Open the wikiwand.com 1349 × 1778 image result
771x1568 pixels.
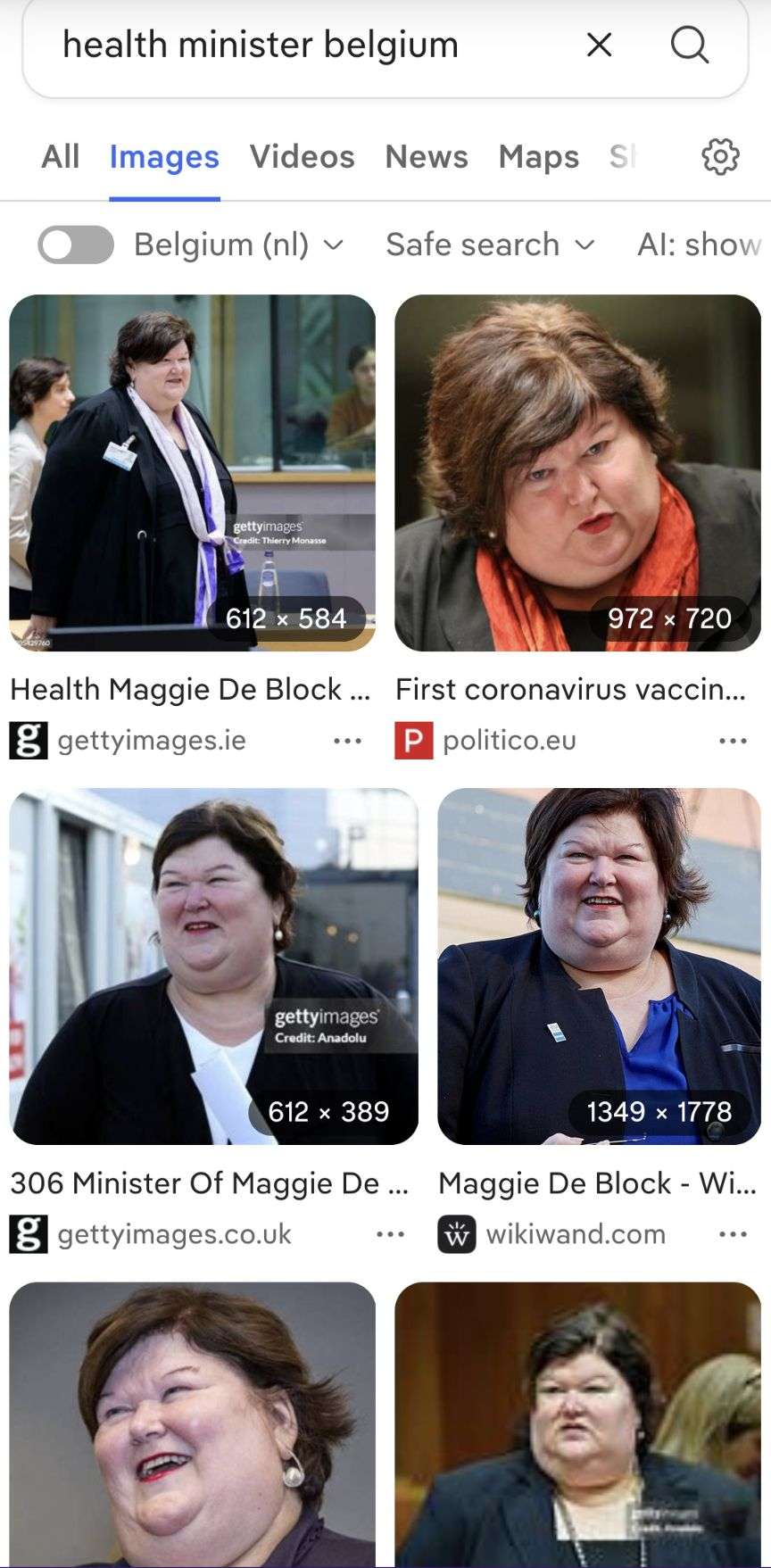tap(599, 966)
